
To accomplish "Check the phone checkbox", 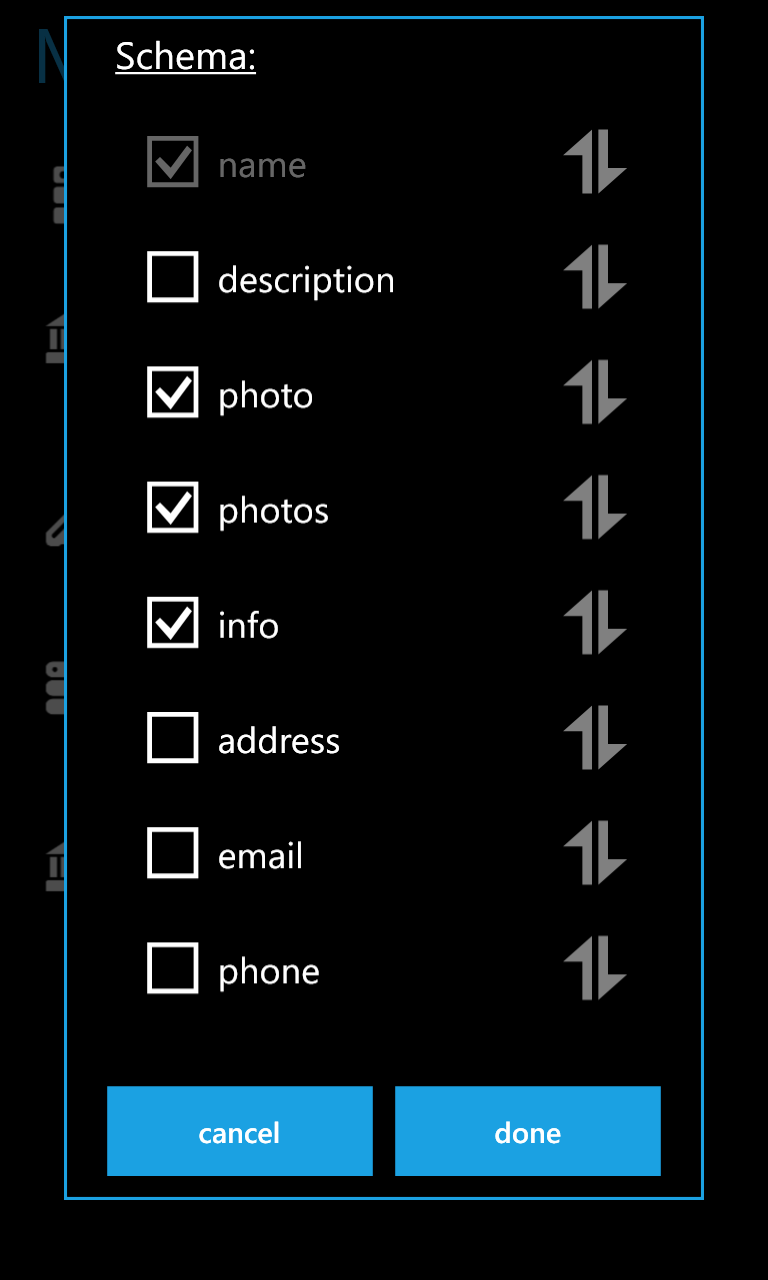I will click(x=173, y=967).
